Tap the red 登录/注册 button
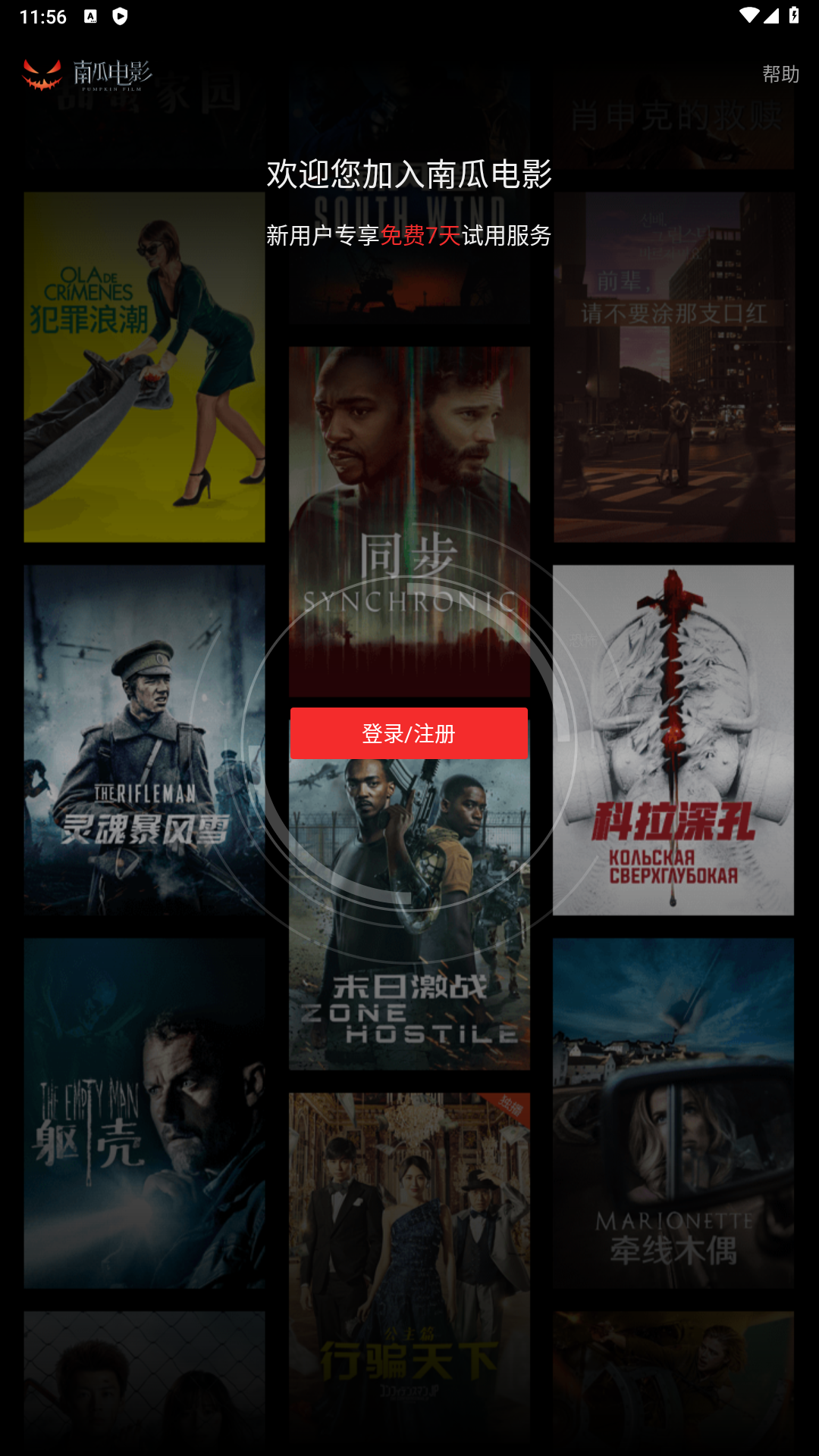This screenshot has height=1456, width=819. click(x=409, y=733)
